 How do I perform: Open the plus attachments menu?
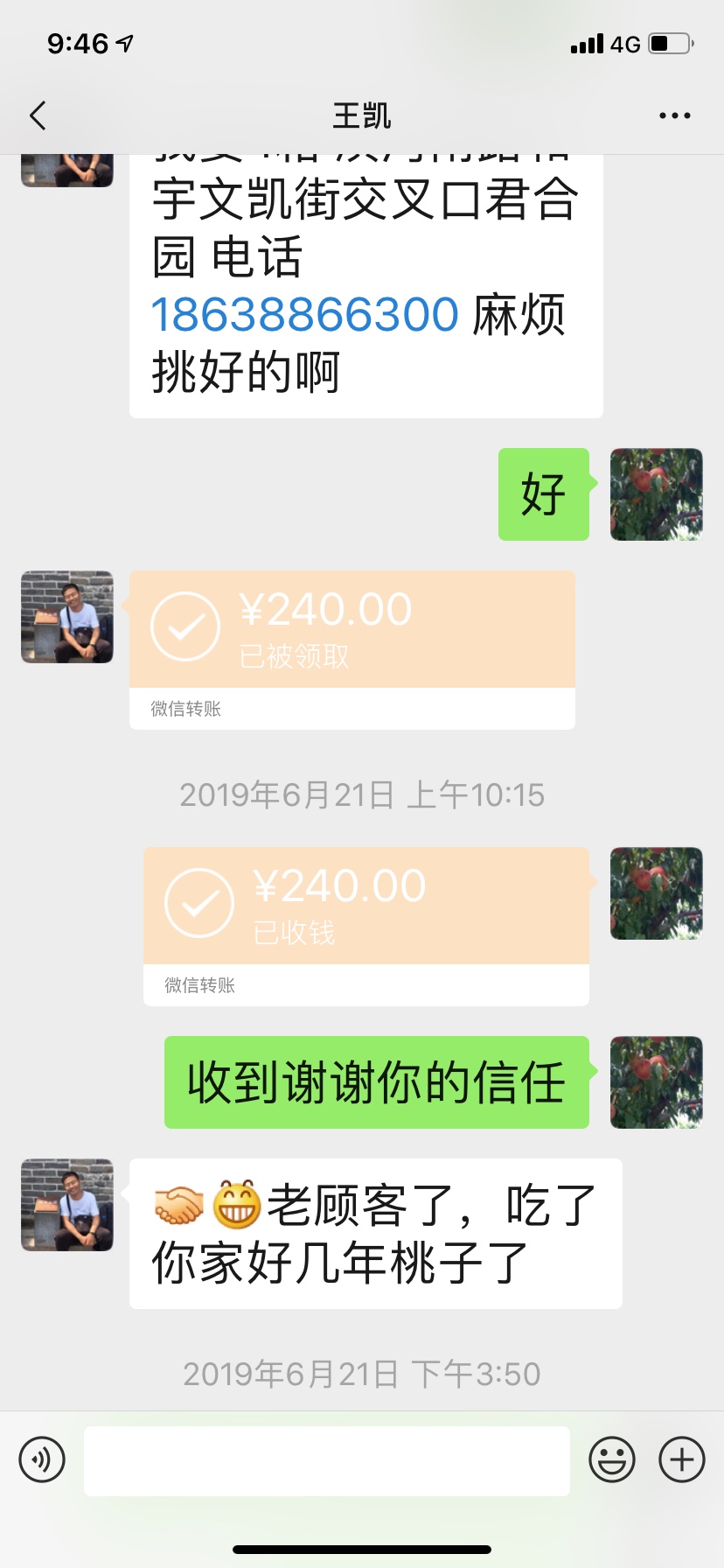[681, 1459]
